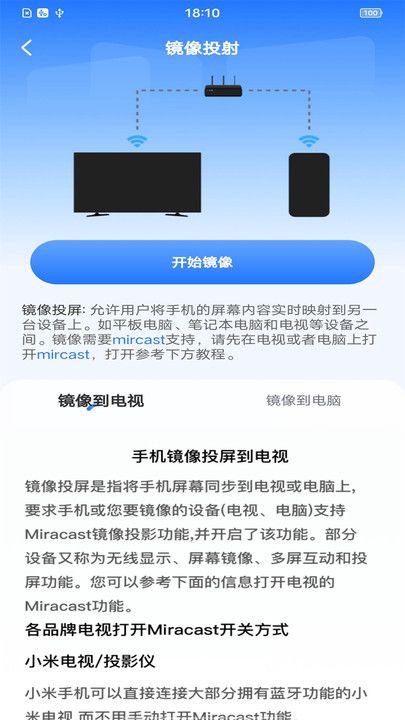405x720 pixels.
Task: Switch to the 镜像到电脑 tab
Action: pos(304,400)
